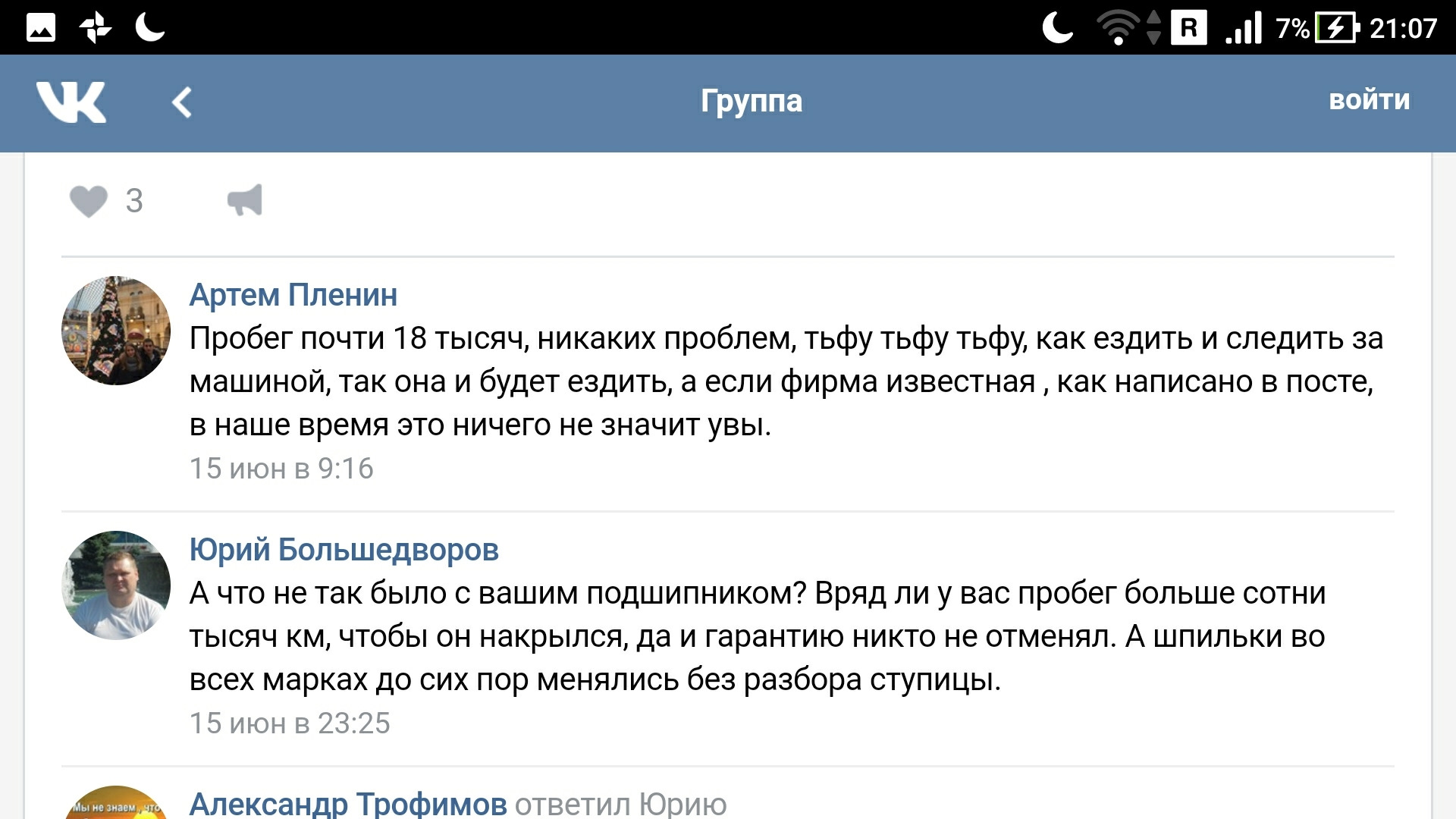The image size is (1456, 819).
Task: Tap the VK logo
Action: [71, 102]
